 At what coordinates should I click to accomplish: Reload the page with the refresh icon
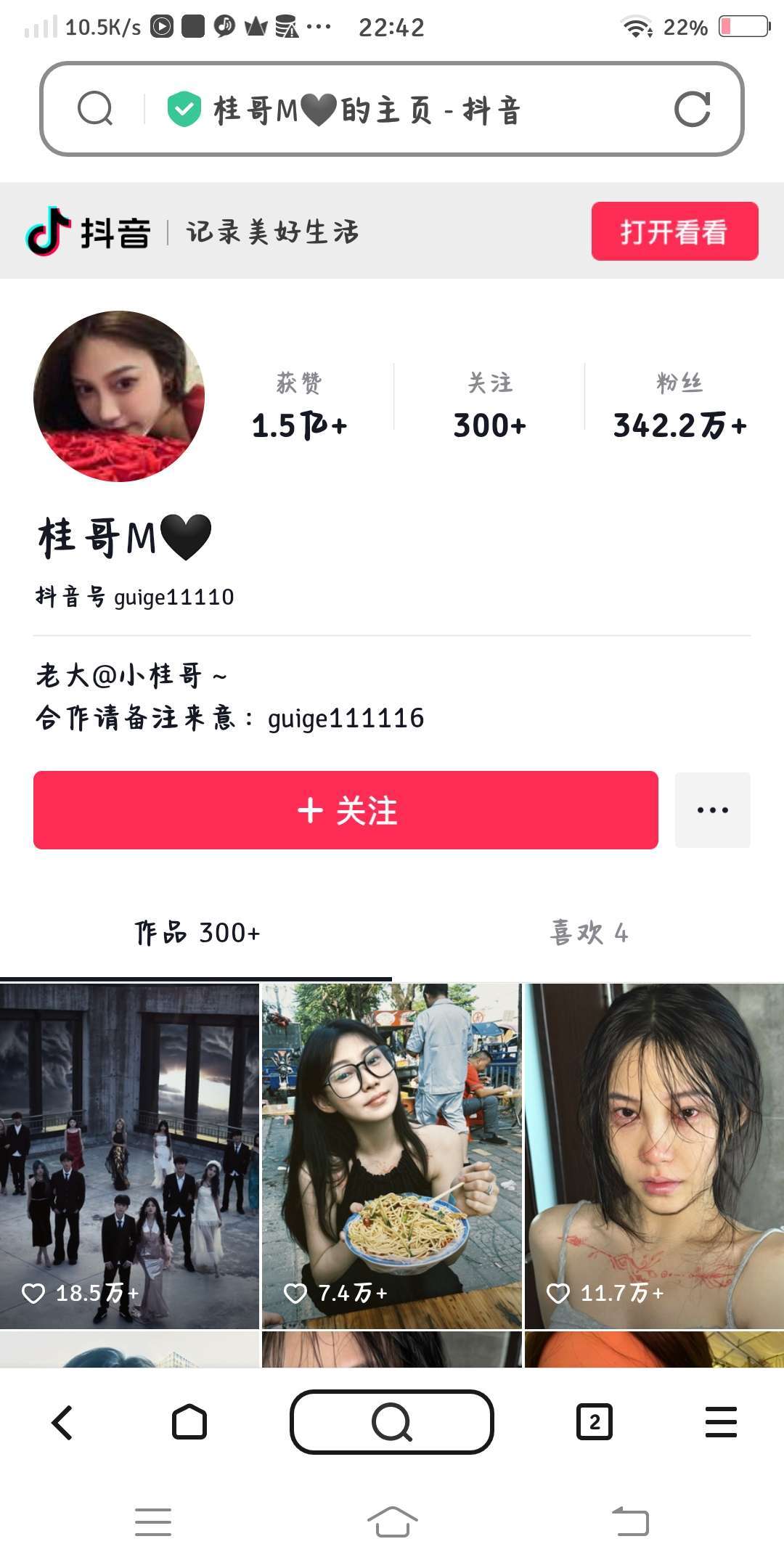pyautogui.click(x=692, y=110)
